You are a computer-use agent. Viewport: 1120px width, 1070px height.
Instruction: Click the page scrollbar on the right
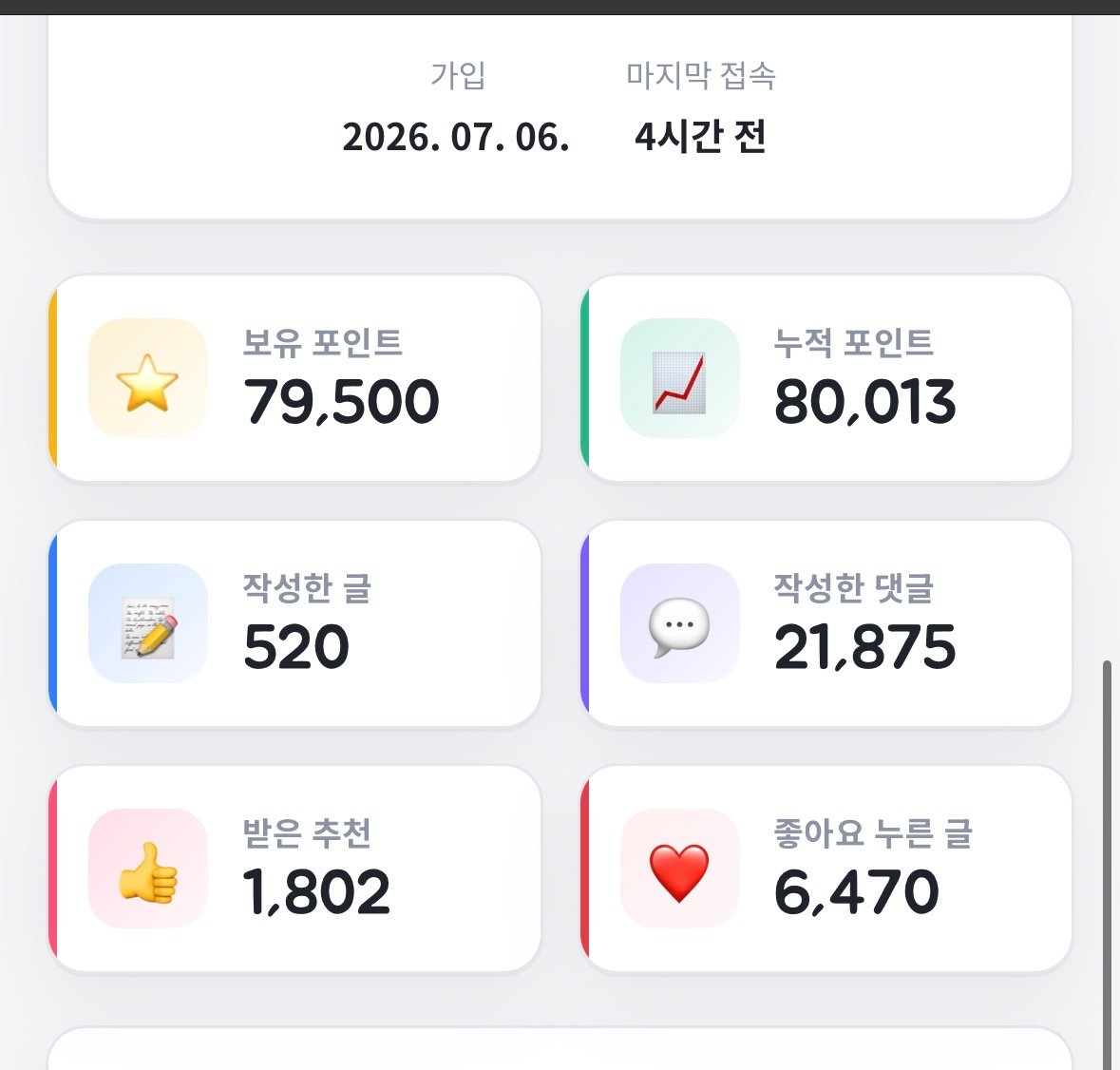[1107, 865]
